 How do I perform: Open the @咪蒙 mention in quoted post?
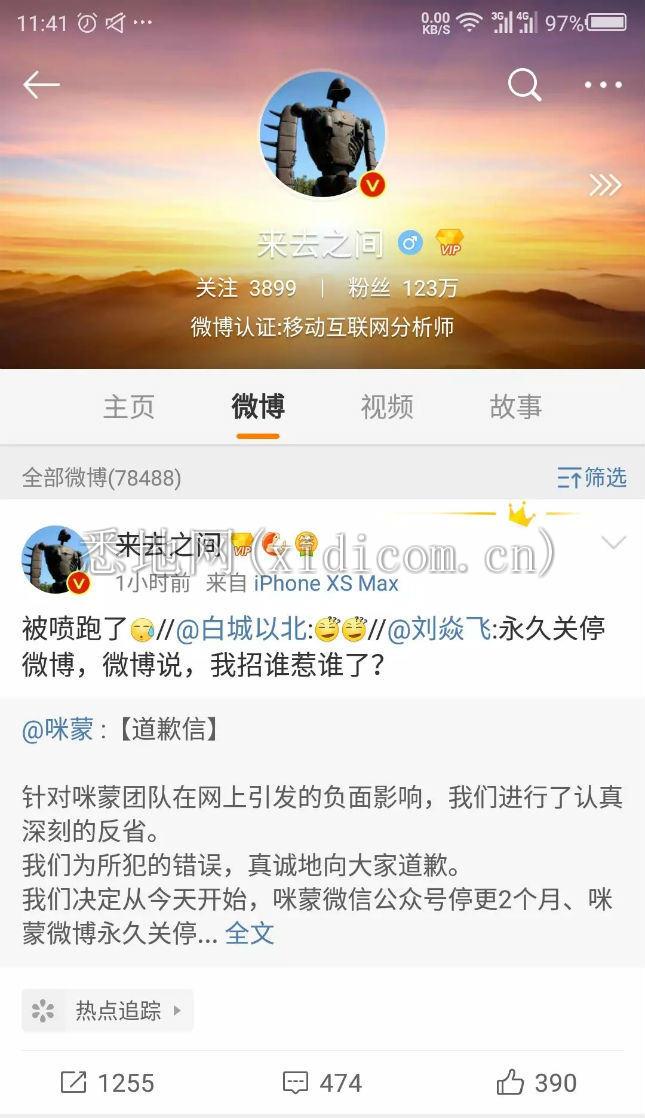(57, 730)
